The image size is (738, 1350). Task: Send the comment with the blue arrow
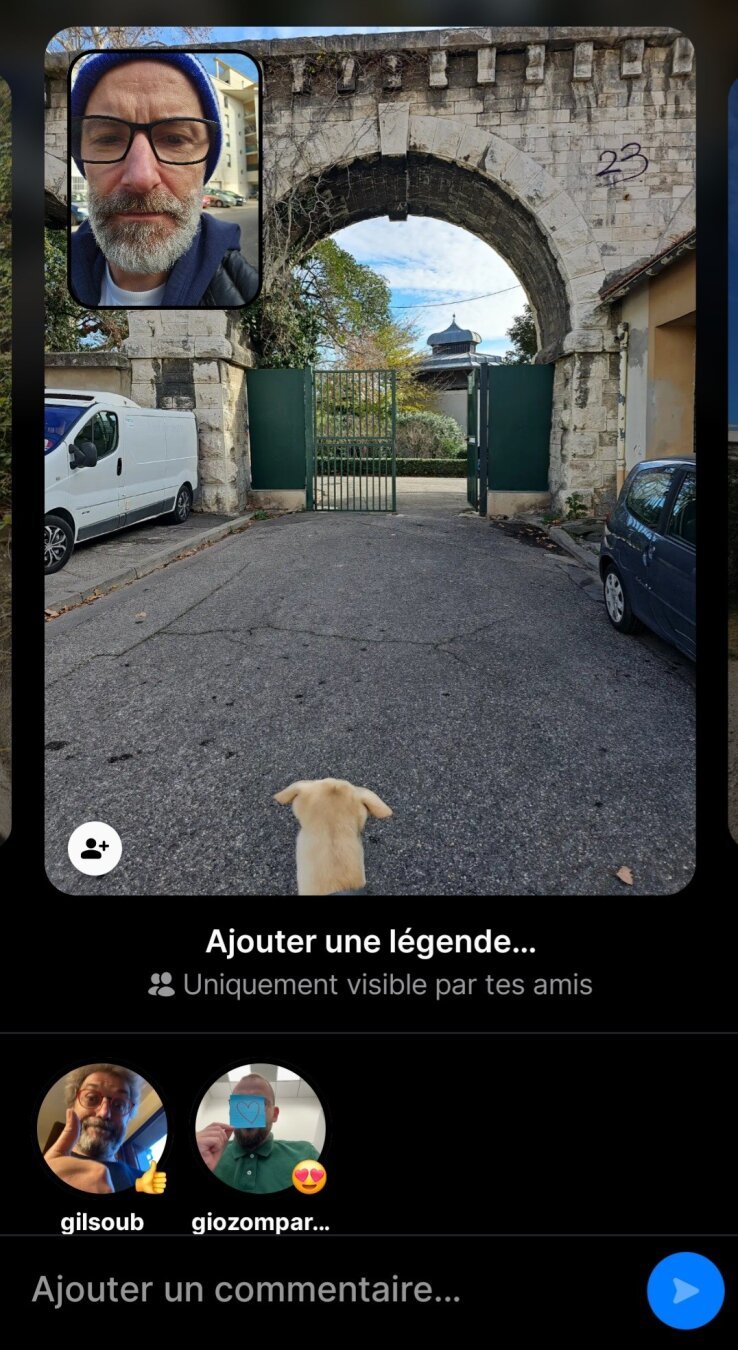(x=685, y=1291)
